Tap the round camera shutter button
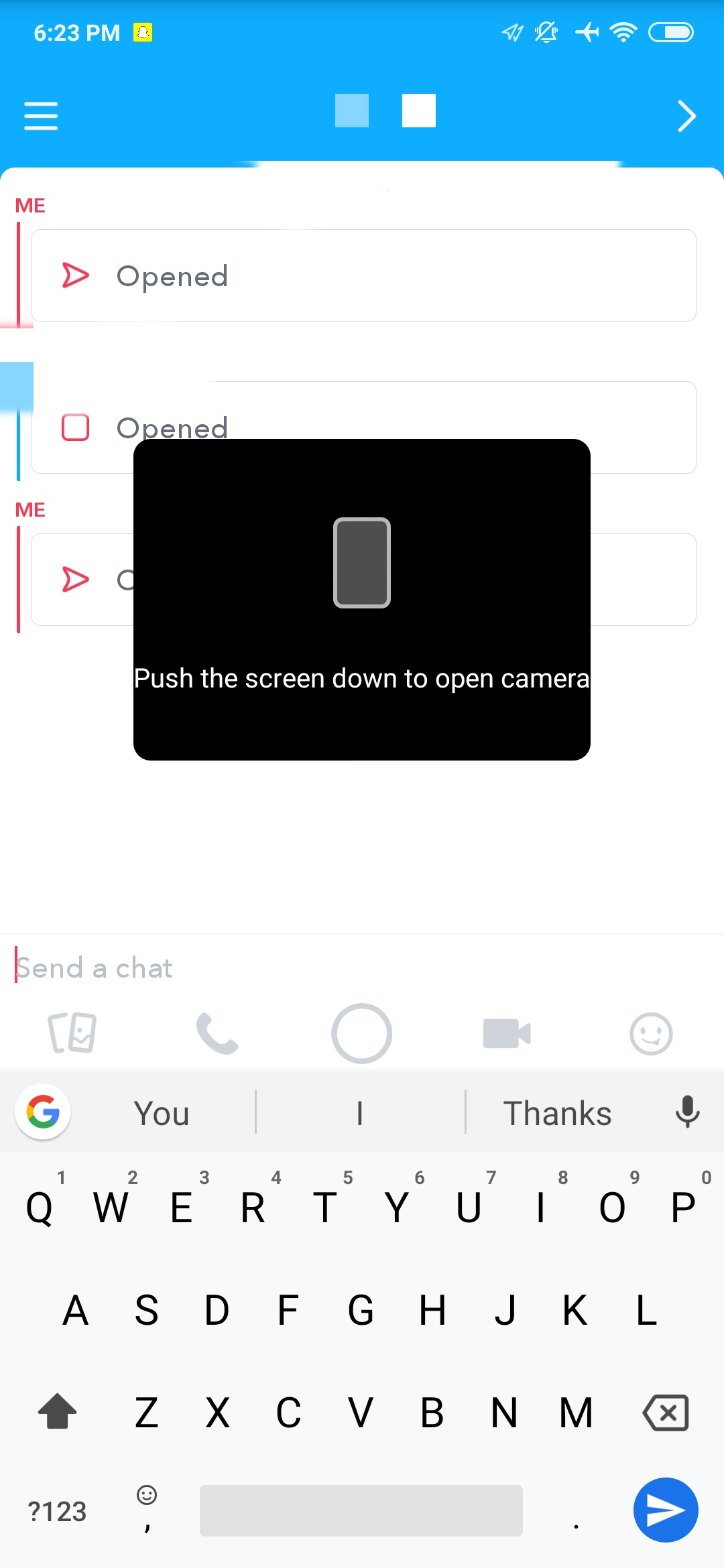Image resolution: width=724 pixels, height=1568 pixels. tap(361, 1033)
